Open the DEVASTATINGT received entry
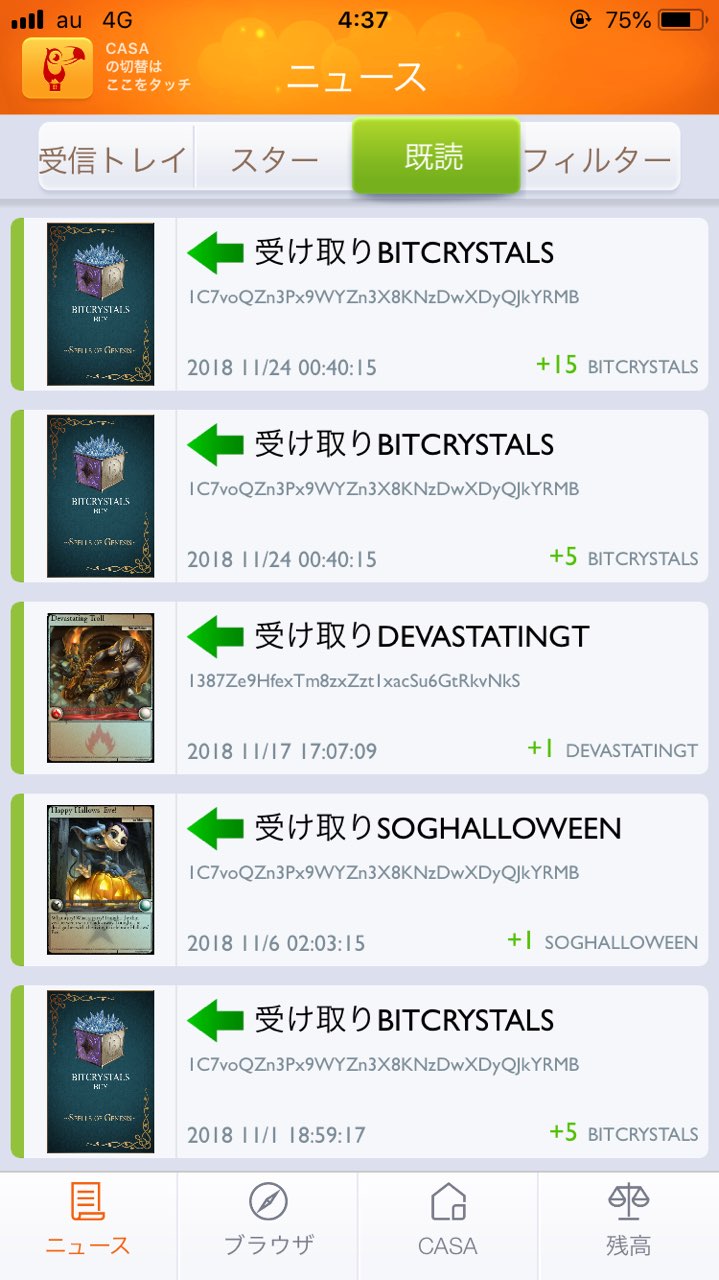Screen dimensions: 719x1280 click(359, 688)
